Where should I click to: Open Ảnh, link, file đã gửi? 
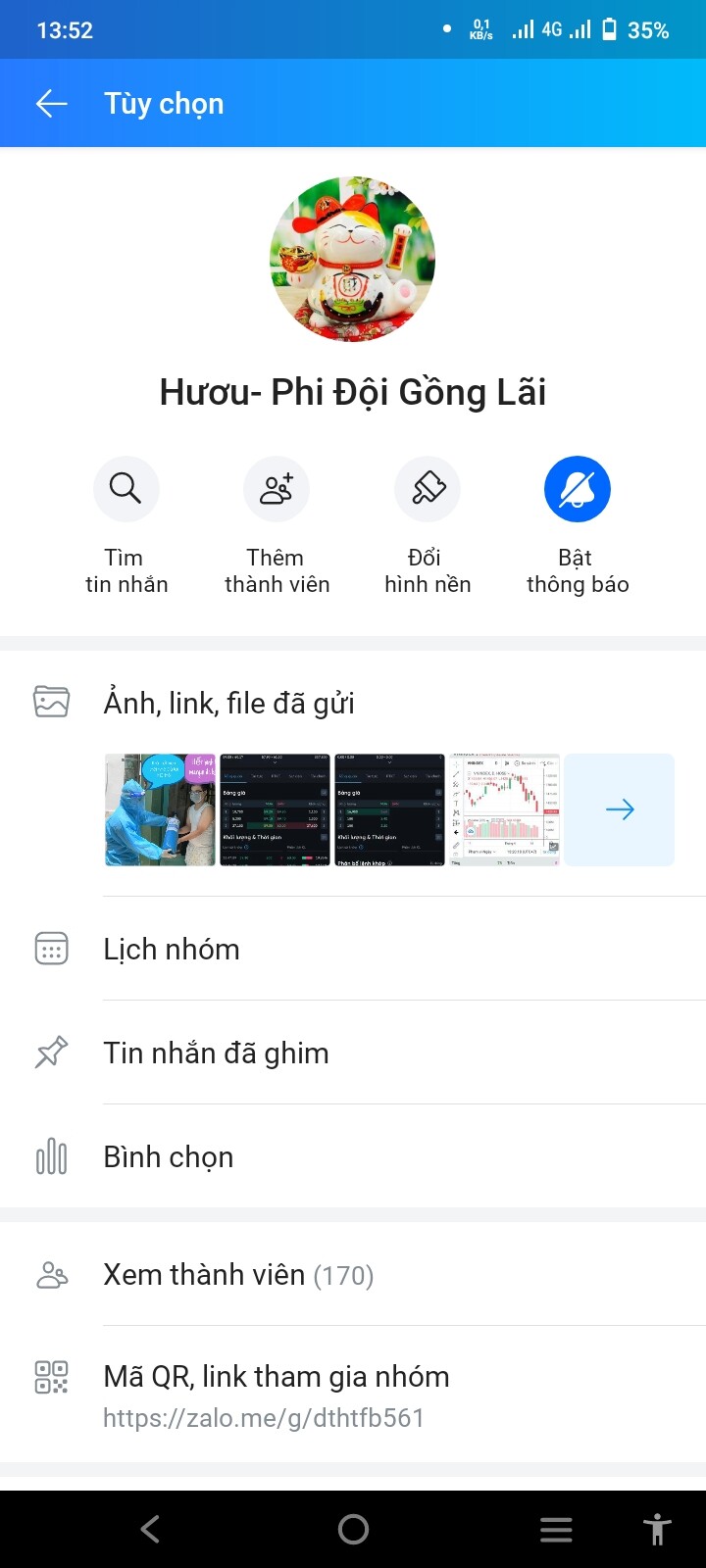tap(229, 703)
